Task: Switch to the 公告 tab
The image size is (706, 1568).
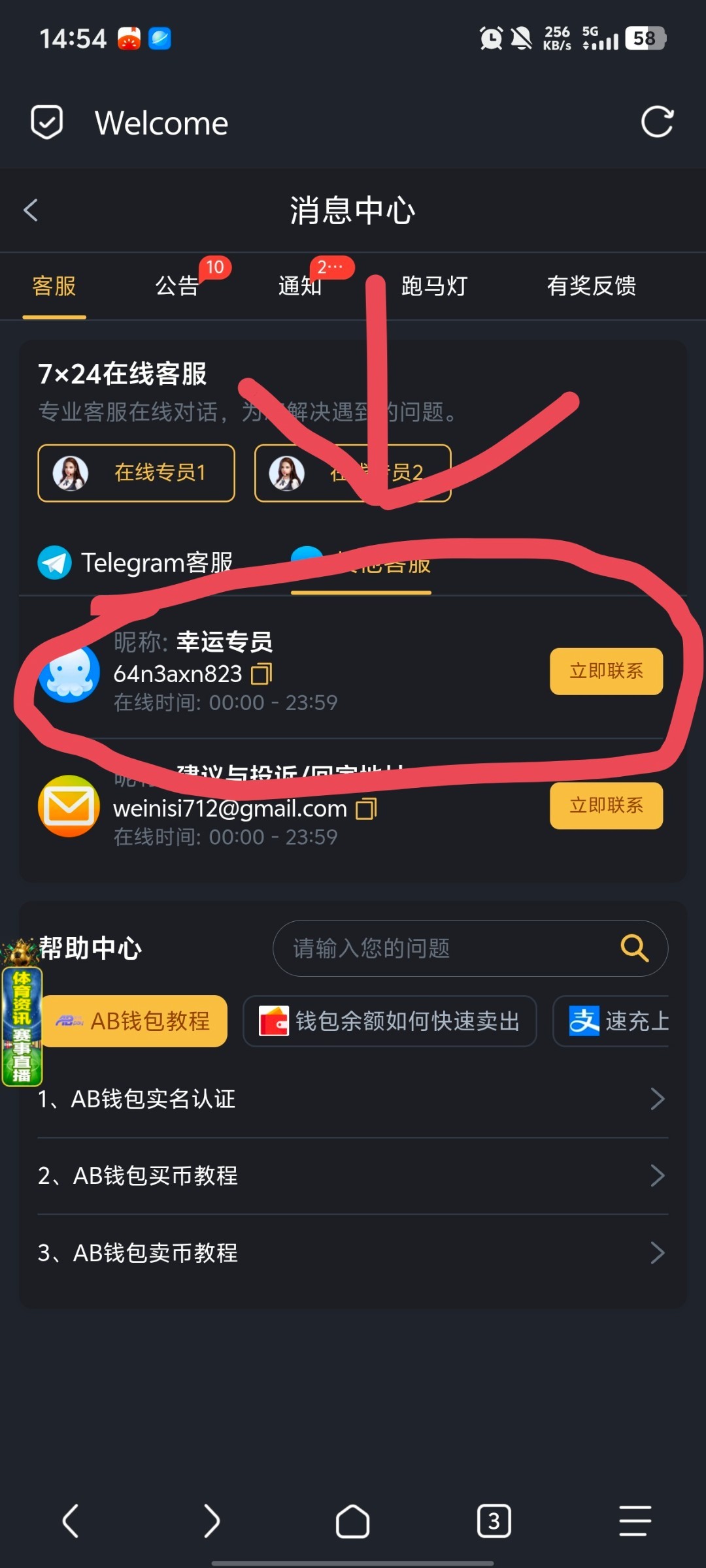Action: click(x=177, y=286)
